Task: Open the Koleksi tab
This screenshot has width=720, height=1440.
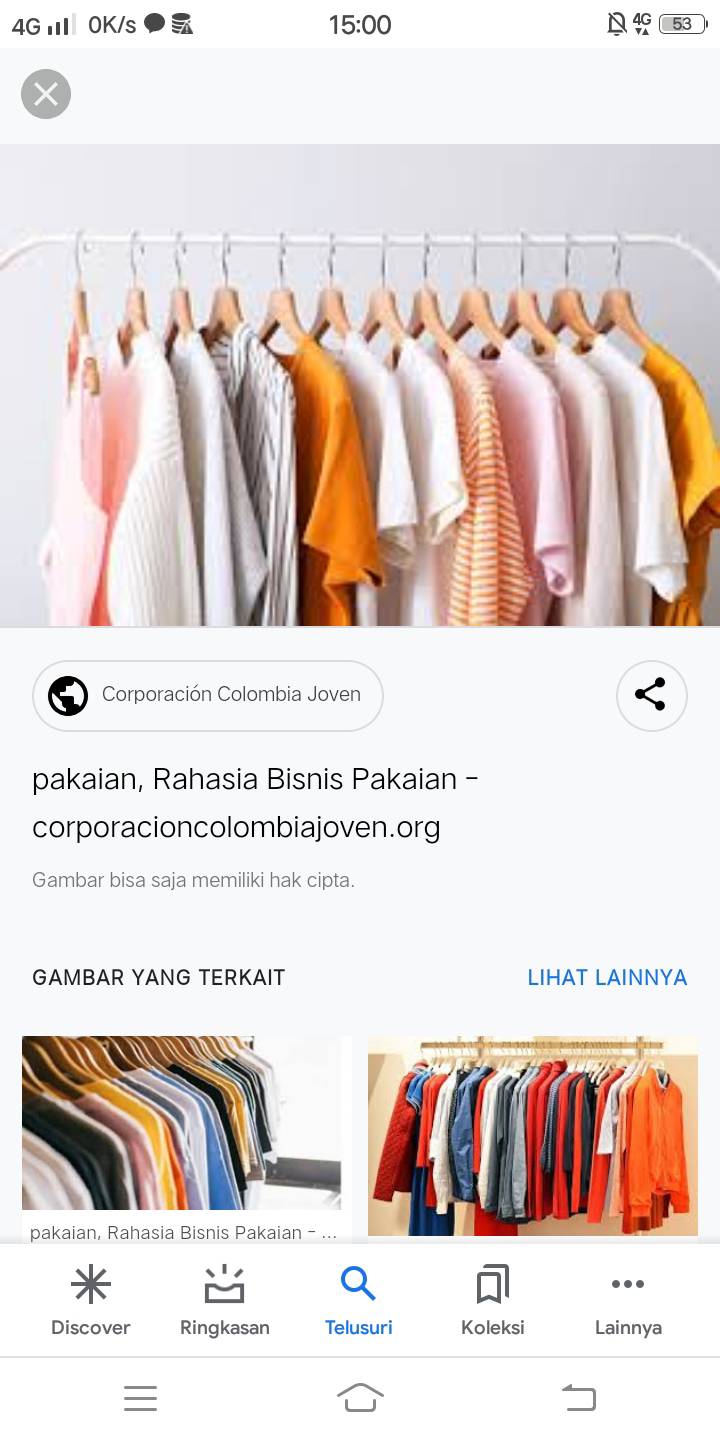Action: 493,1300
